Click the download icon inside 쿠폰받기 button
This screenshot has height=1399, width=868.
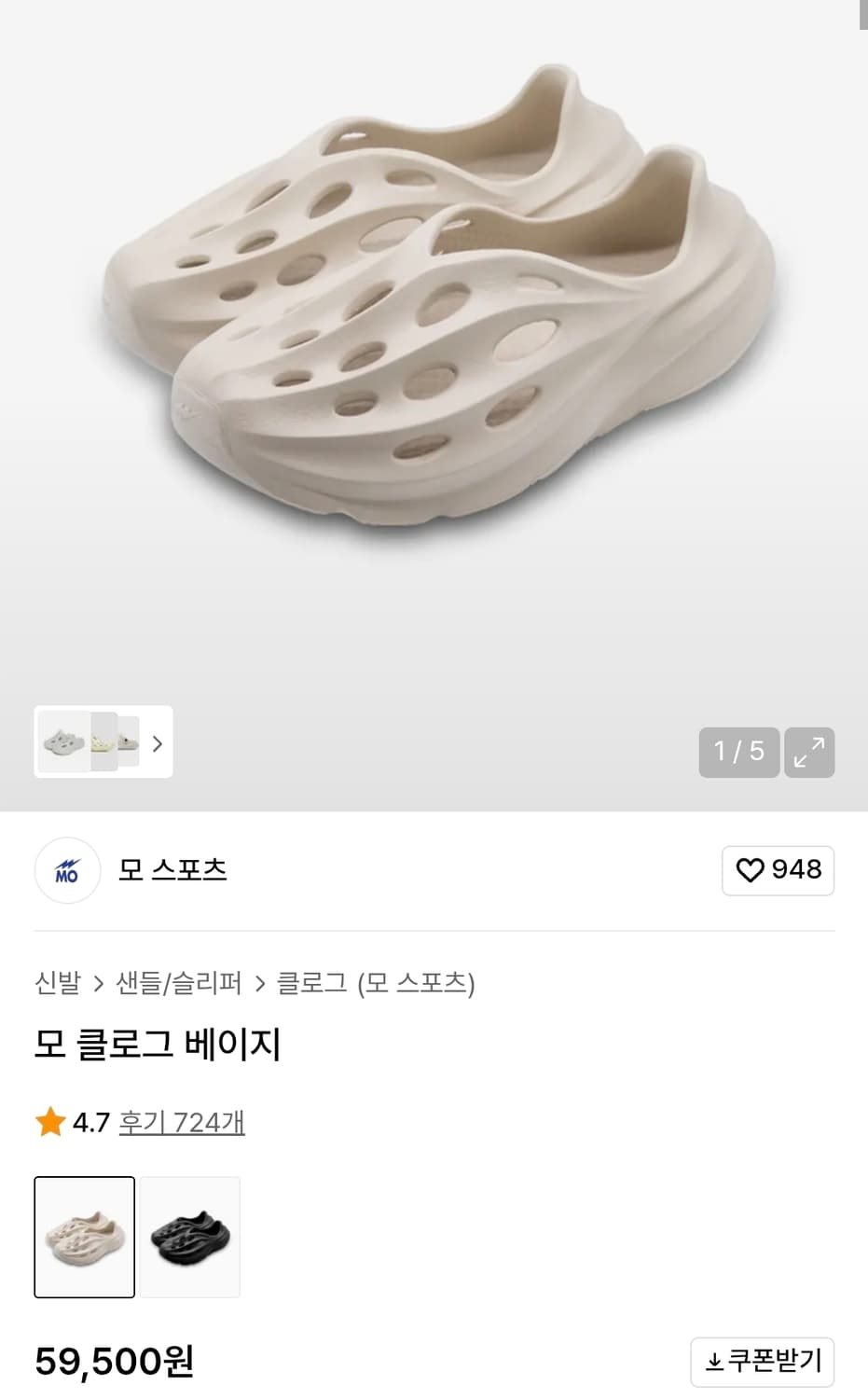pyautogui.click(x=713, y=1362)
